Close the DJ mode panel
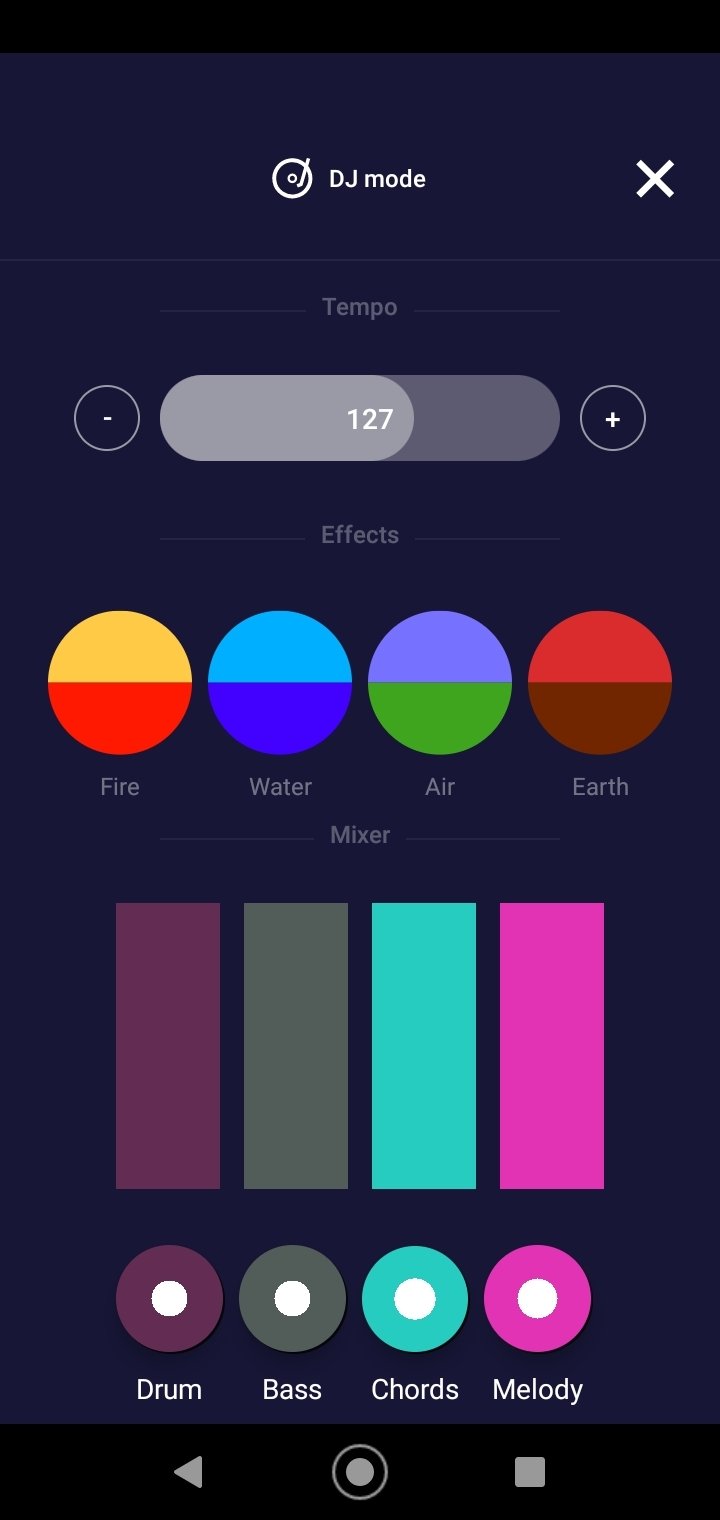This screenshot has height=1520, width=720. point(655,179)
